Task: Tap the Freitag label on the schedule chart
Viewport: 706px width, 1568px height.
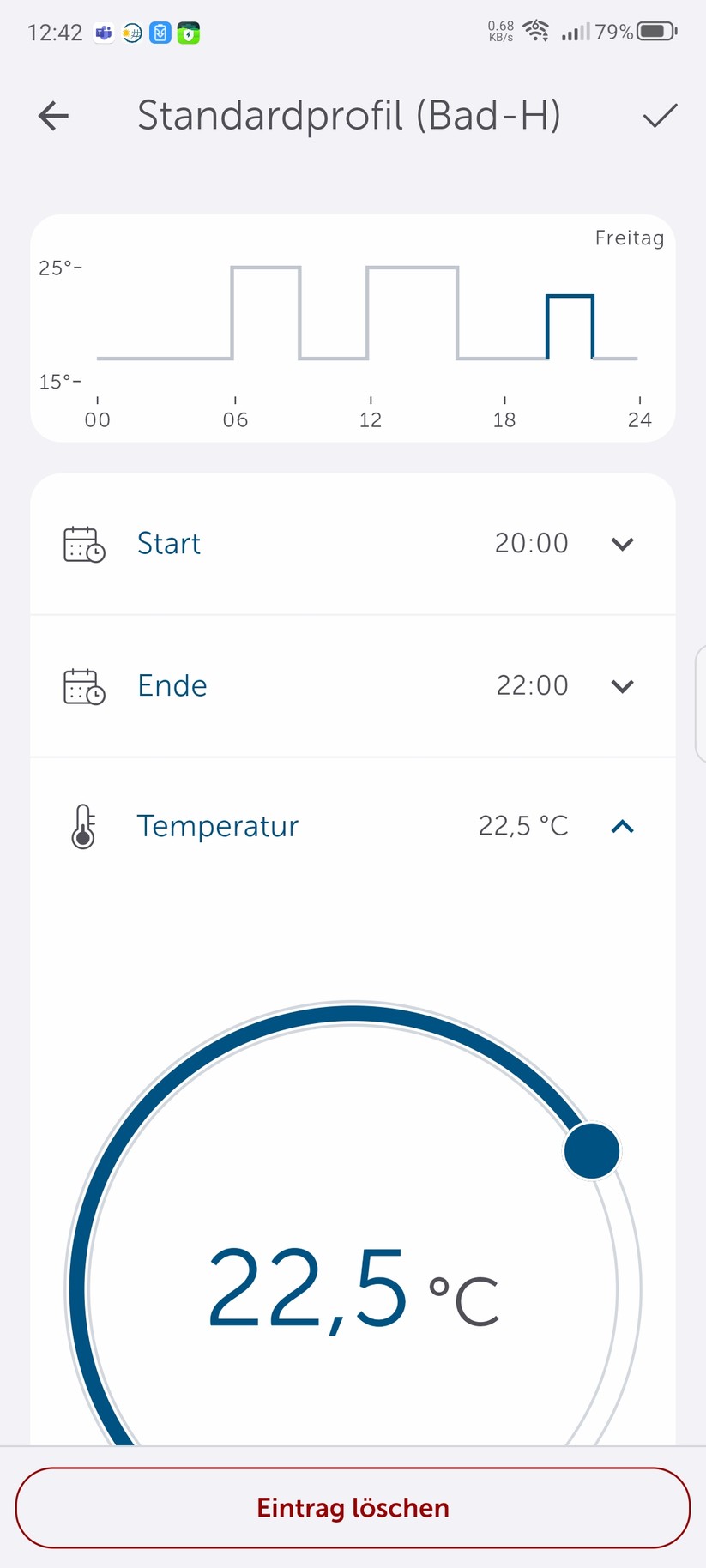Action: click(x=630, y=238)
